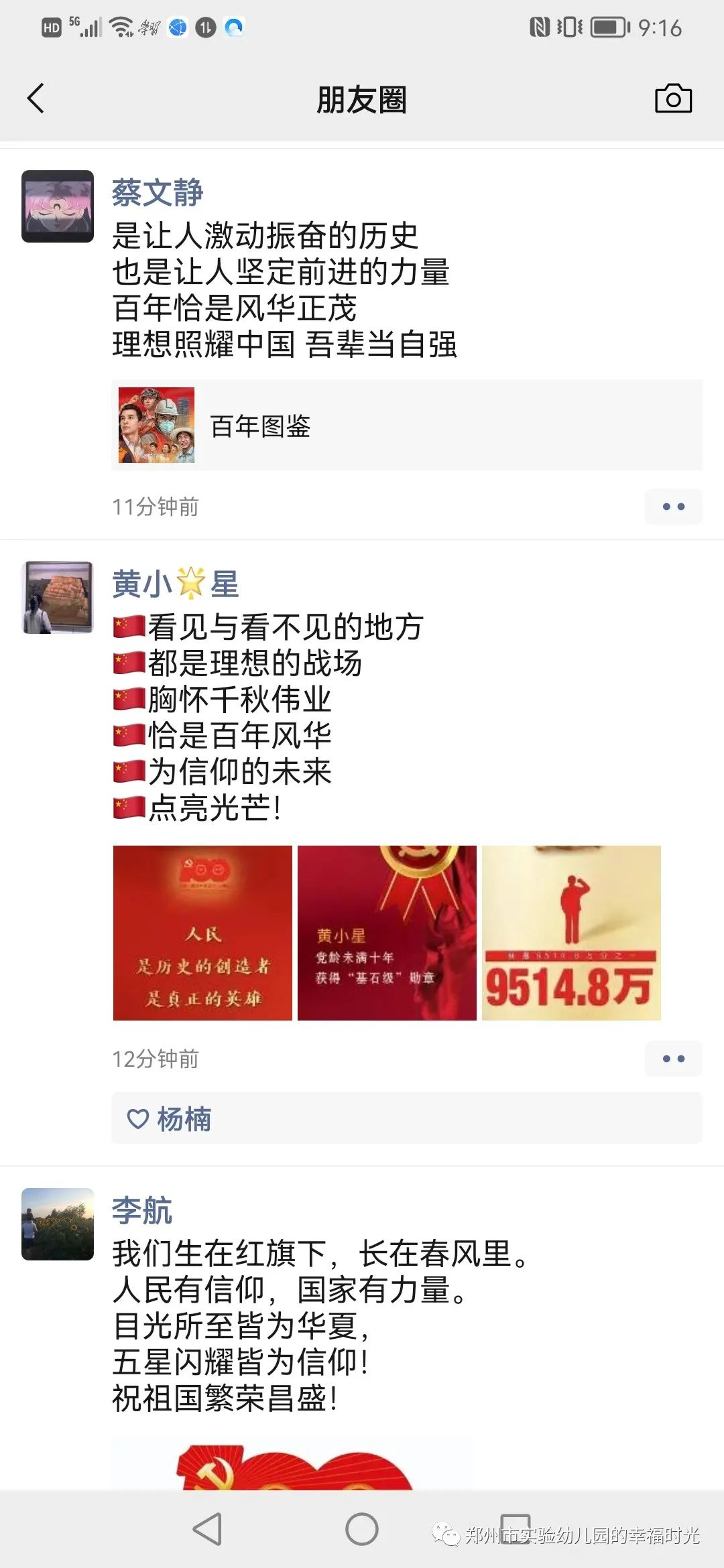Open the two-dot actions menu on 黄小星's post
The height and width of the screenshot is (1568, 724).
click(673, 1059)
